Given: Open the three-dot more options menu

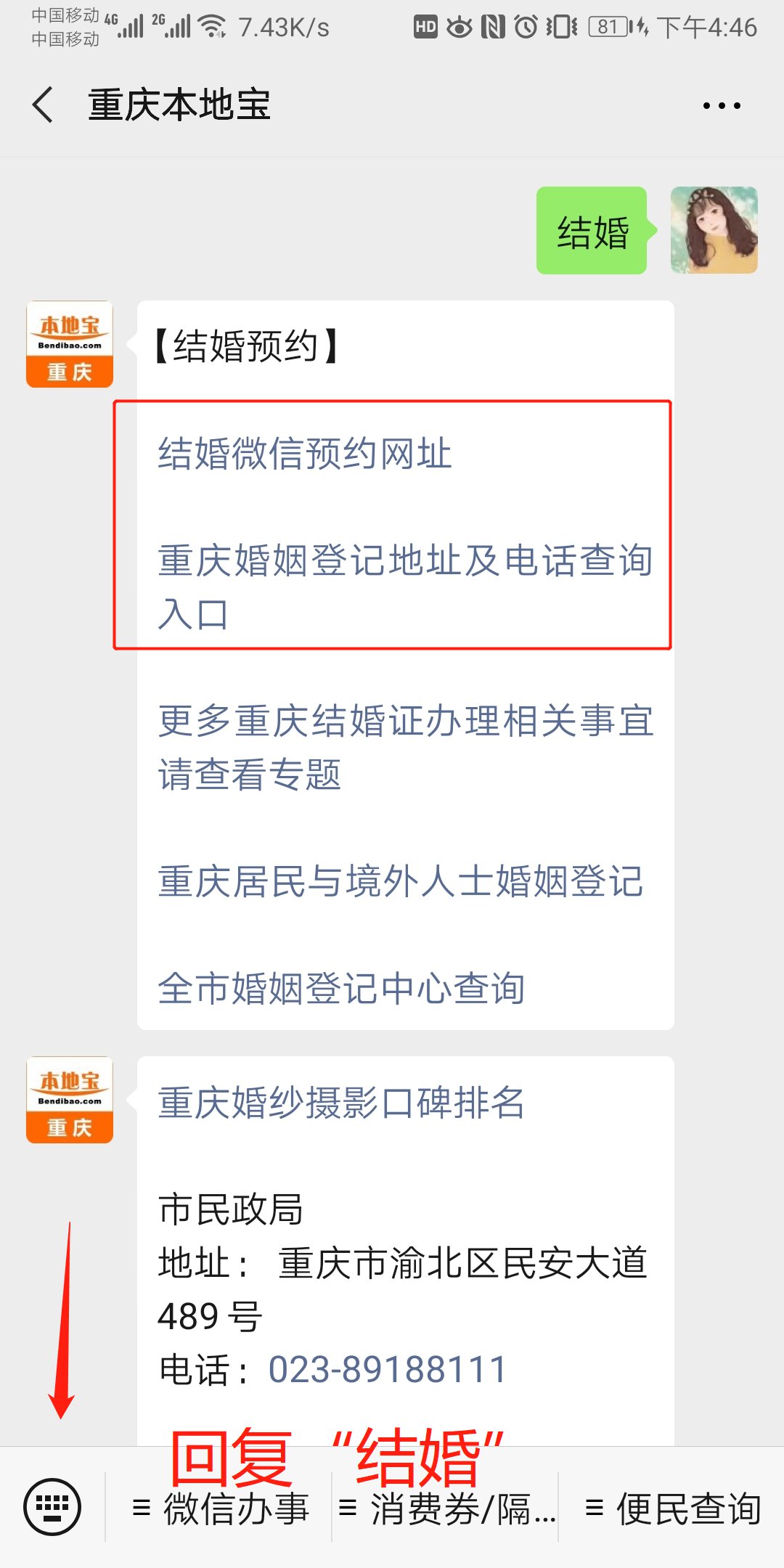Looking at the screenshot, I should pyautogui.click(x=721, y=106).
